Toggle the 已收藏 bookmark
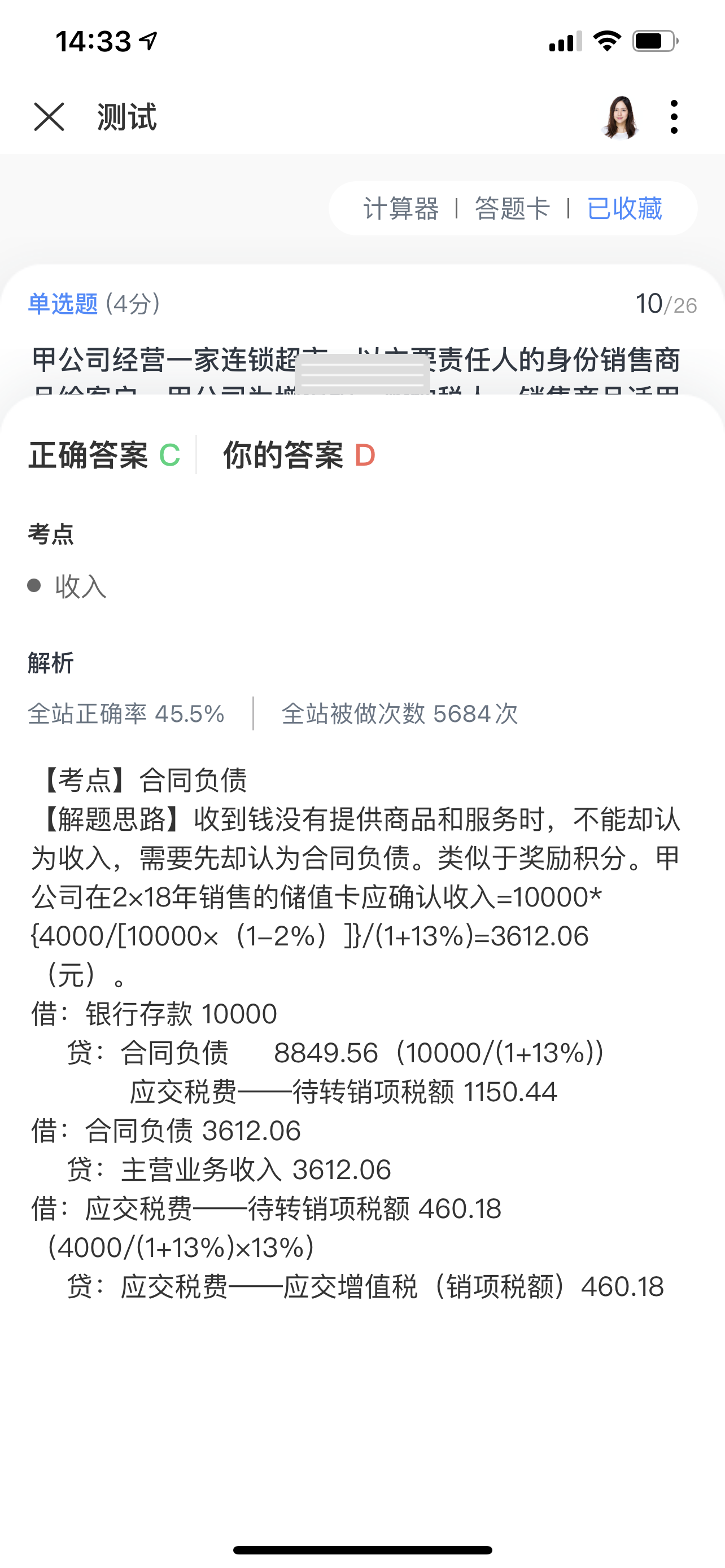The height and width of the screenshot is (1568, 725). (x=624, y=209)
